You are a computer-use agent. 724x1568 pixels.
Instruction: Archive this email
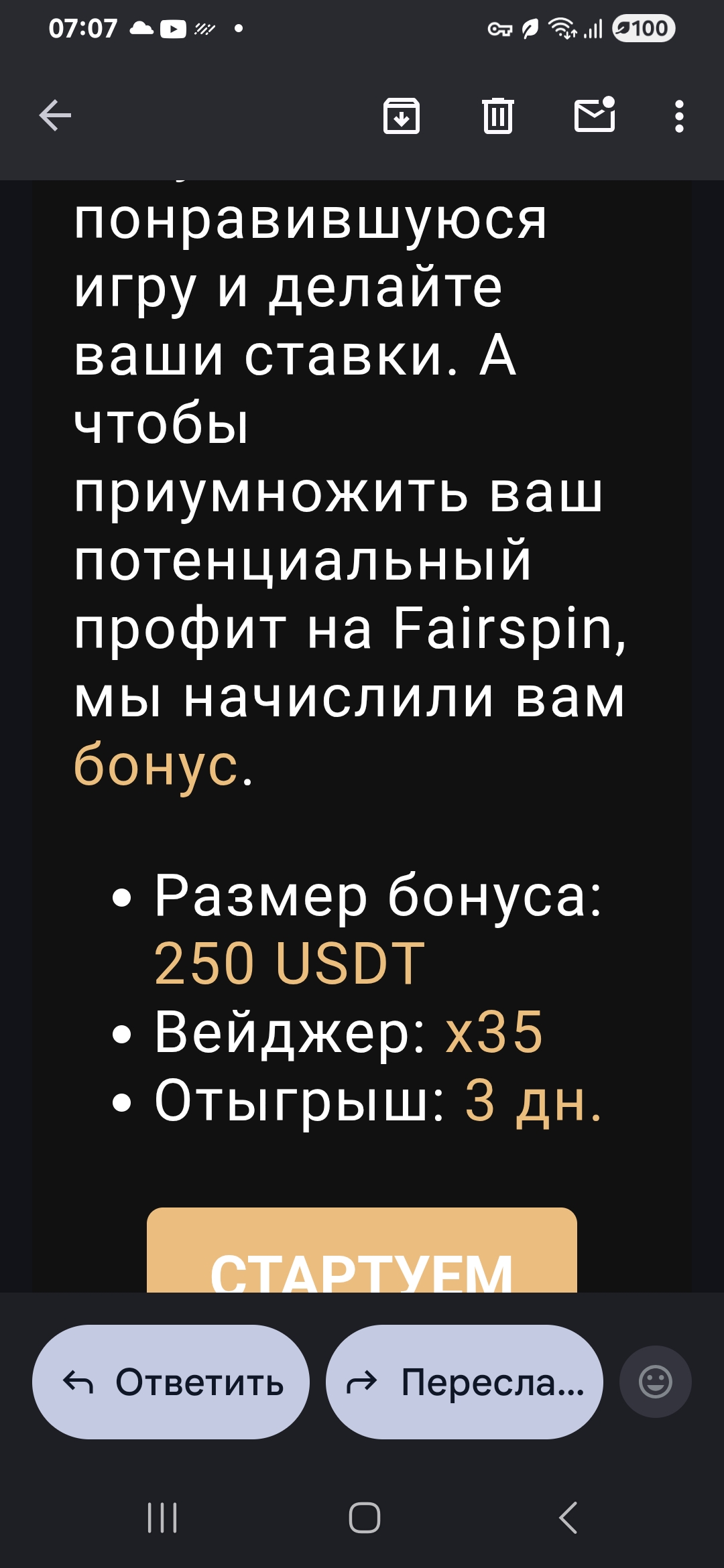(x=401, y=116)
